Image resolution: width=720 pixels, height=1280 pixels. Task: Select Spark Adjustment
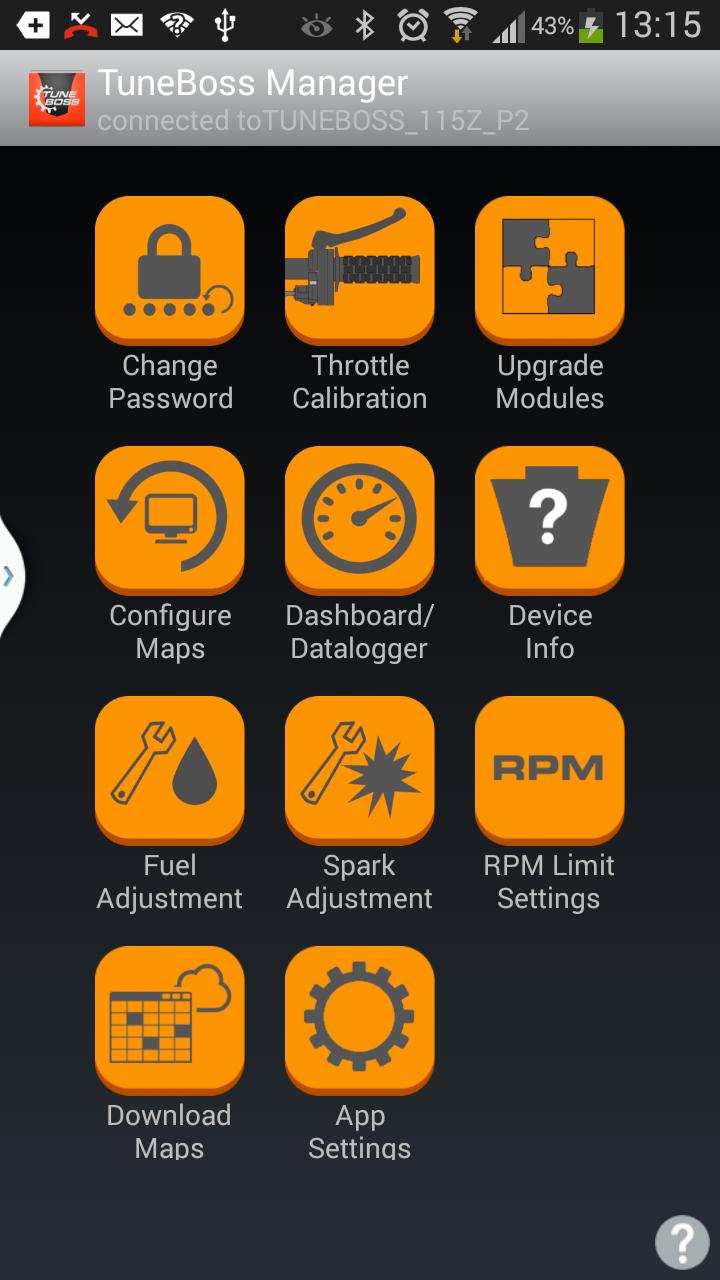pyautogui.click(x=360, y=770)
